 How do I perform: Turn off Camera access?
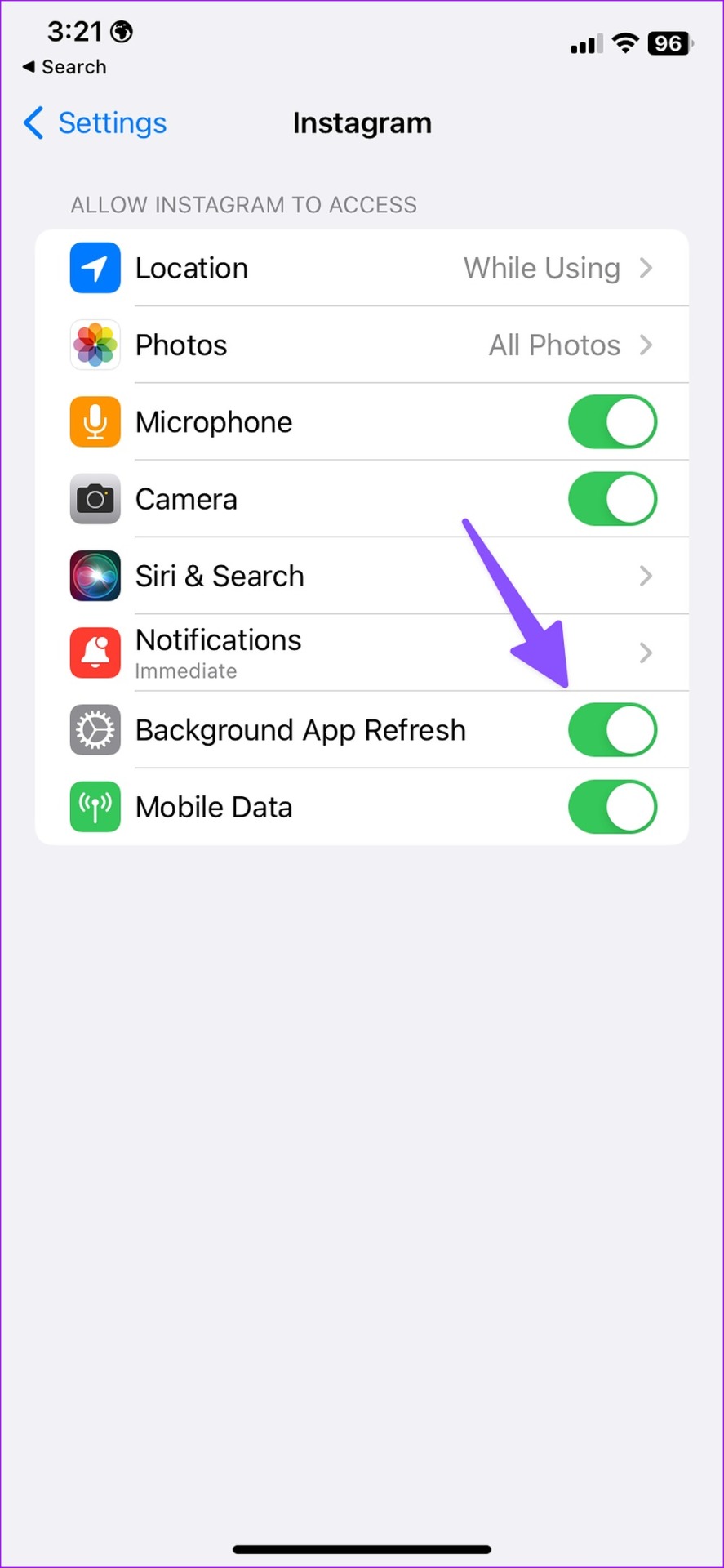pyautogui.click(x=612, y=499)
